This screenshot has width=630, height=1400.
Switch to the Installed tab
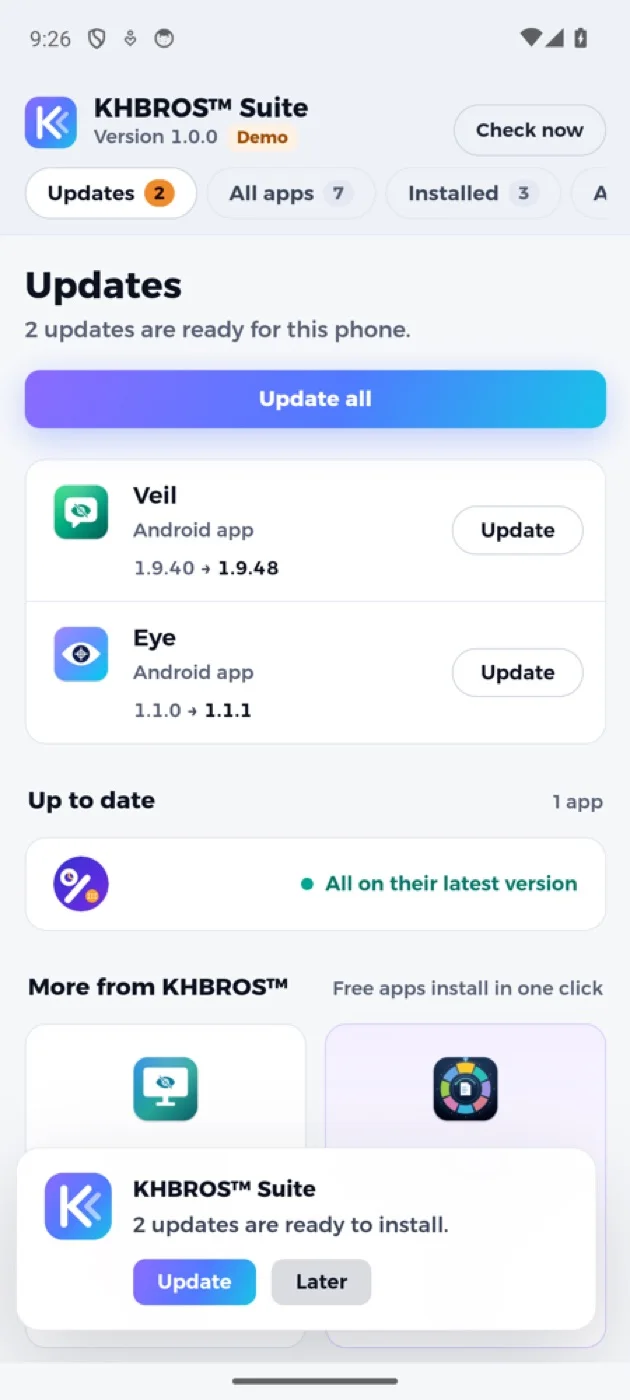click(x=473, y=193)
